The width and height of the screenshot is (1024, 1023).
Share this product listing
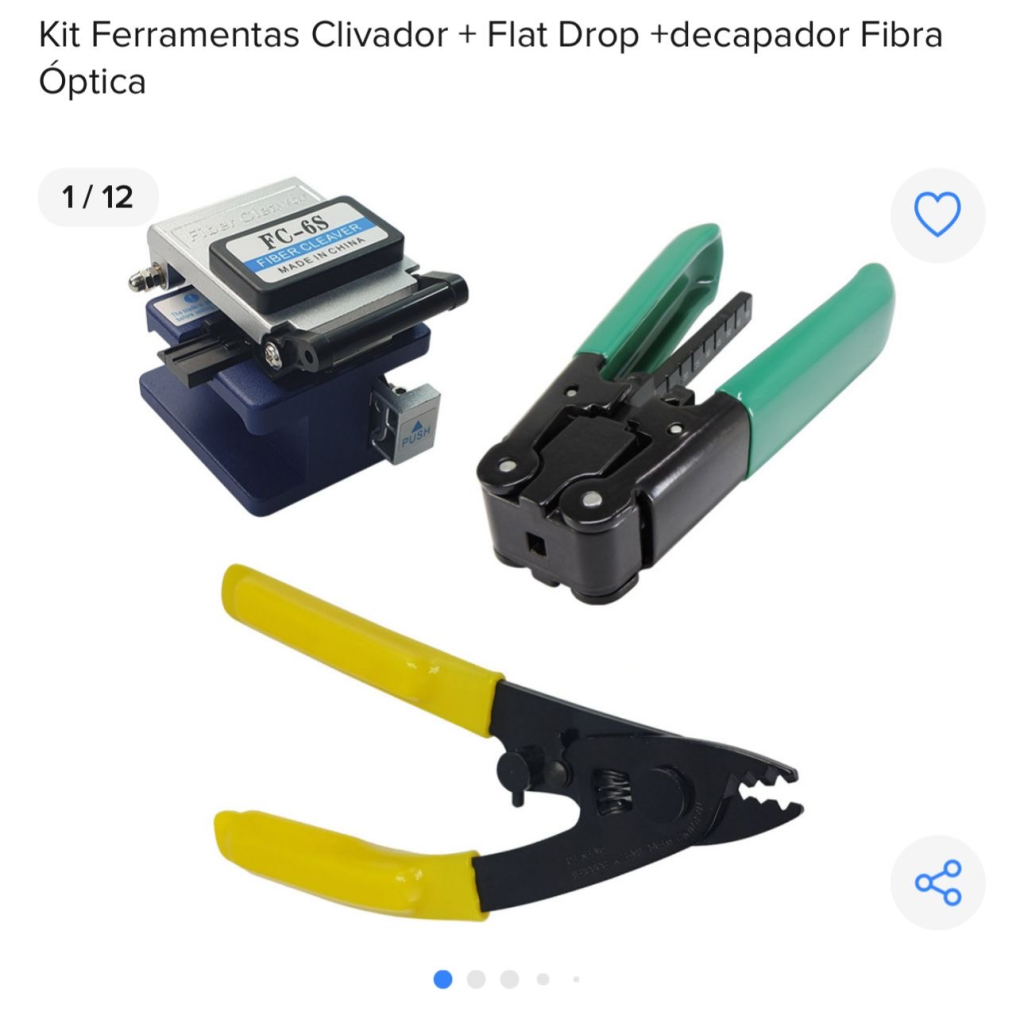coord(937,882)
